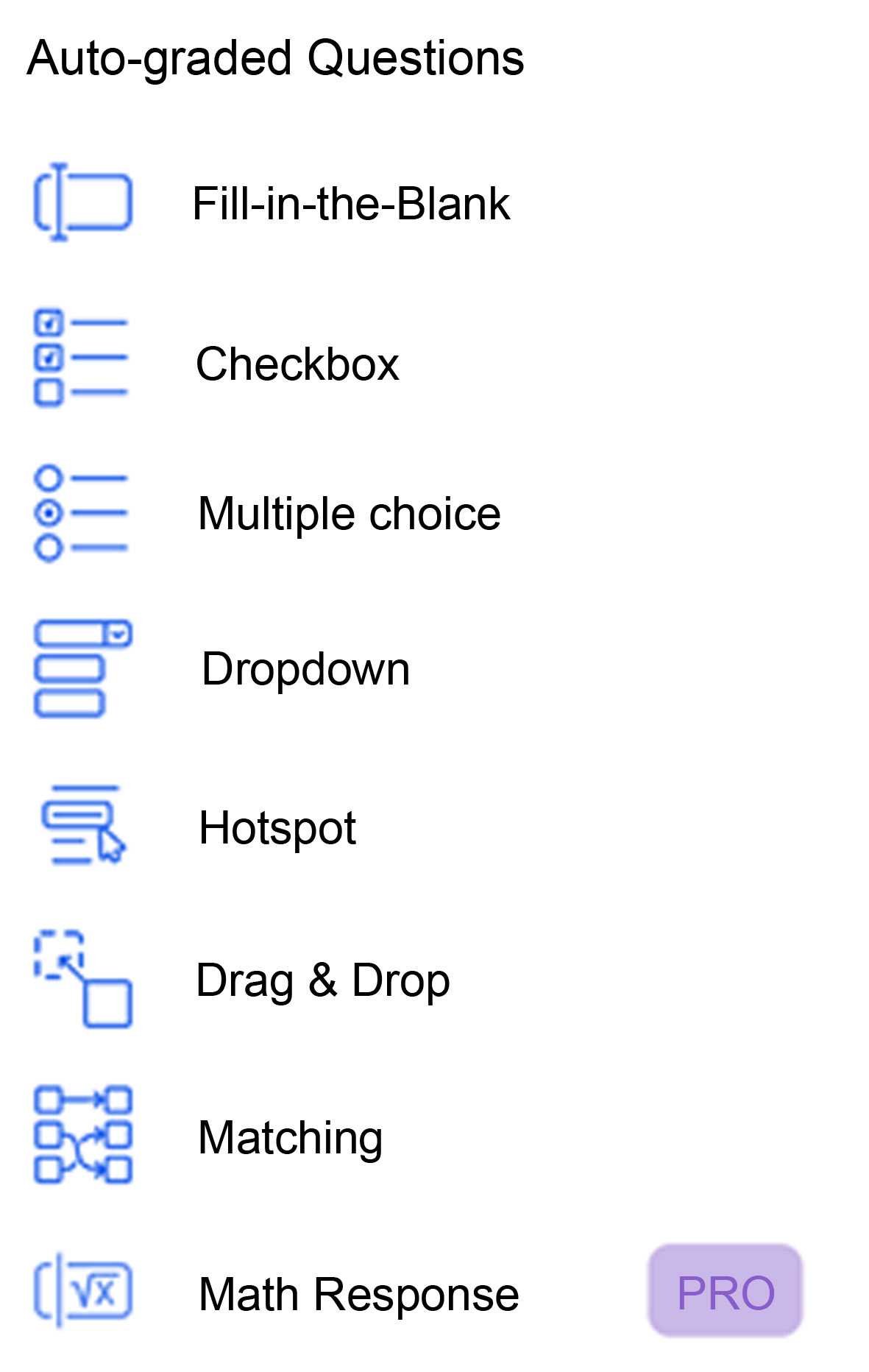Open the Hotspot question option

click(277, 827)
